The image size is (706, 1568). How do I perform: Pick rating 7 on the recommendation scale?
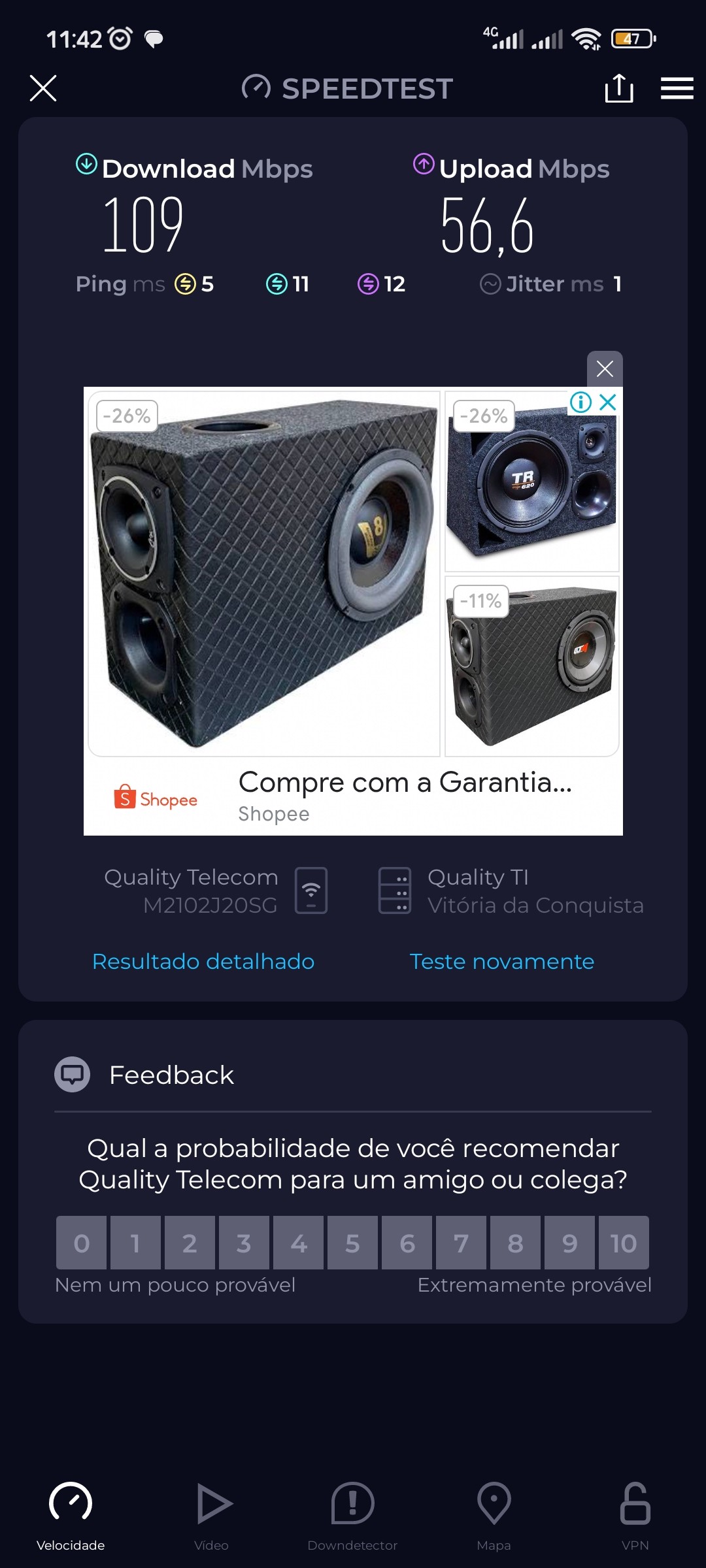(461, 1243)
